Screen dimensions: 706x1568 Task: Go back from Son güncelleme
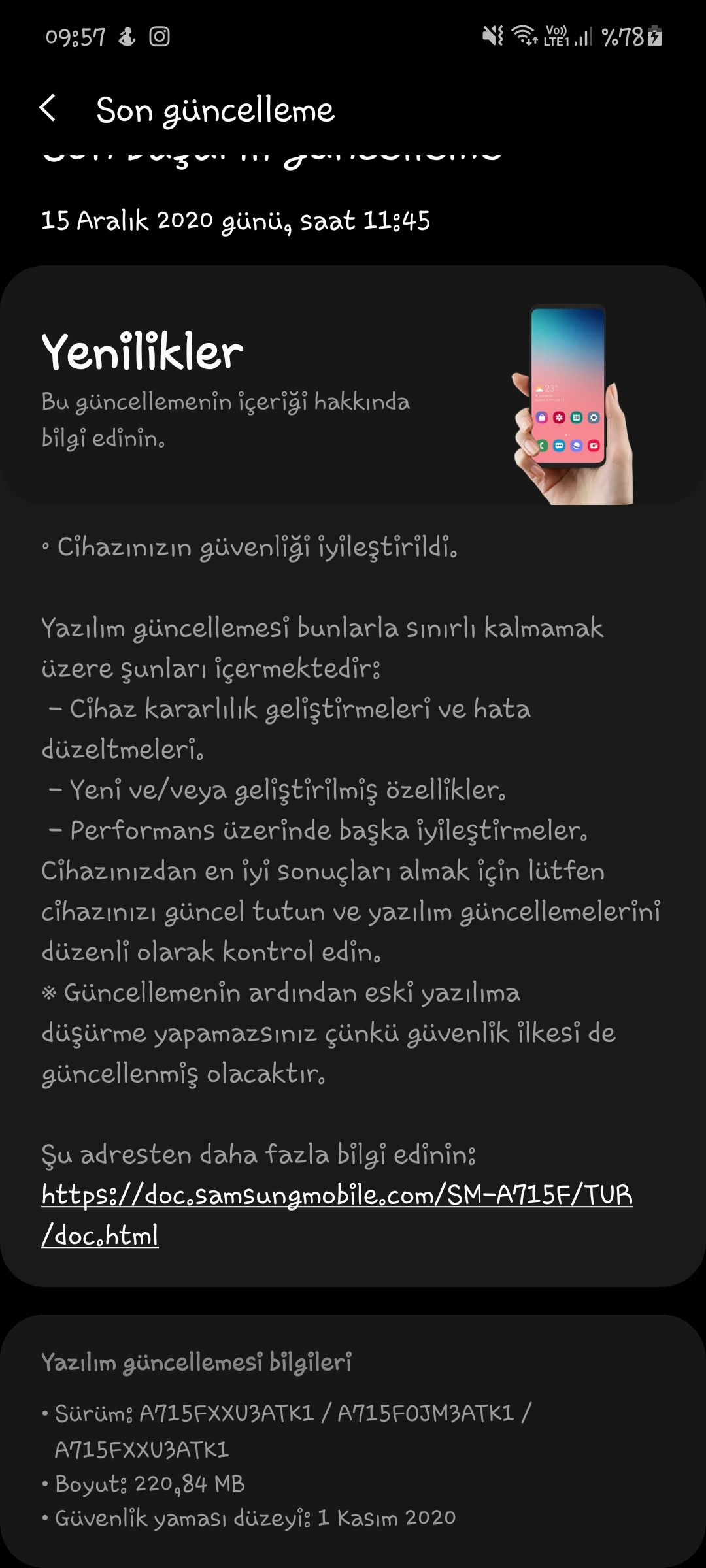[x=48, y=108]
